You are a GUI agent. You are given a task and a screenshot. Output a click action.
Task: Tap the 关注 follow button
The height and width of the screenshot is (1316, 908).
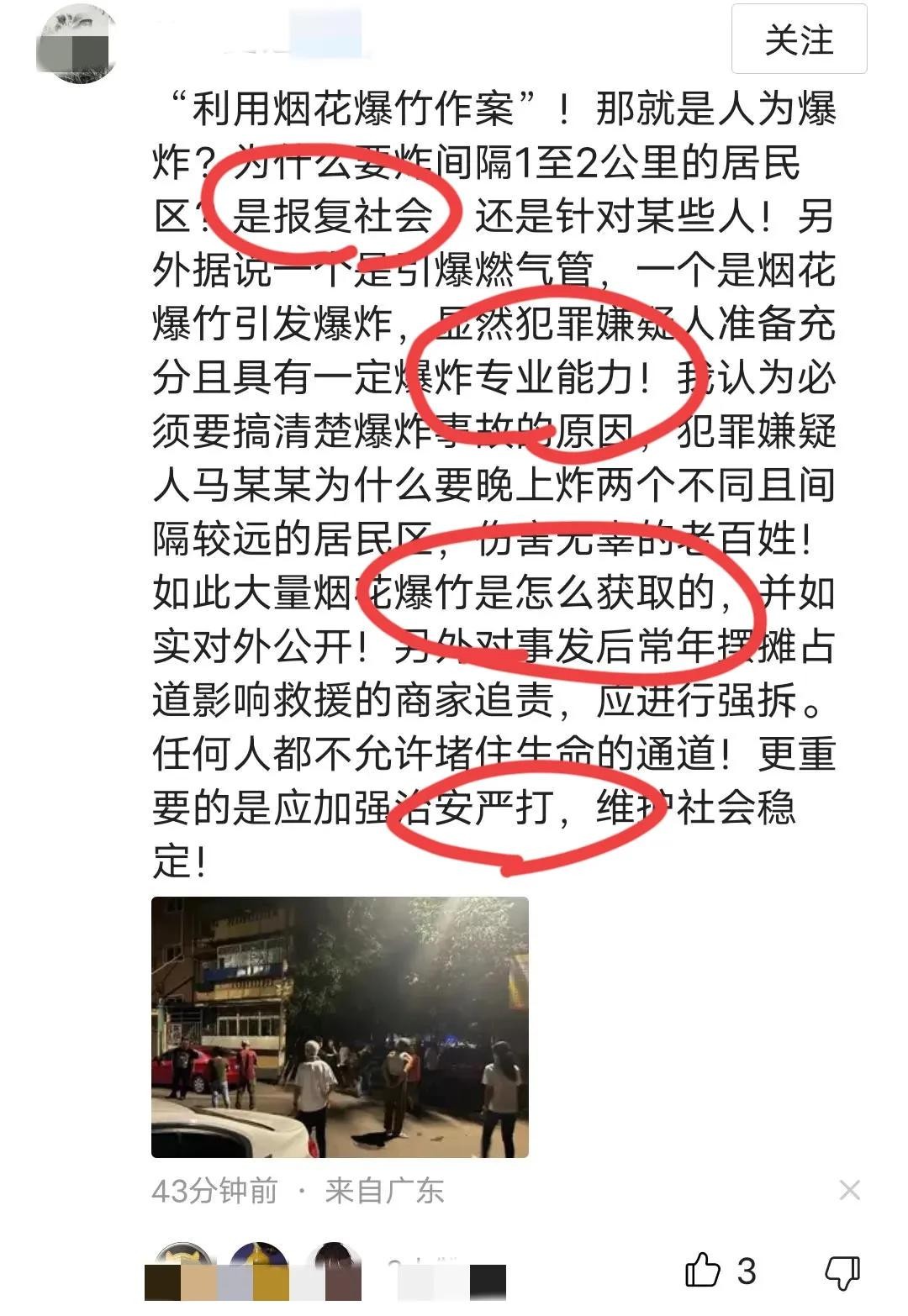tap(798, 39)
